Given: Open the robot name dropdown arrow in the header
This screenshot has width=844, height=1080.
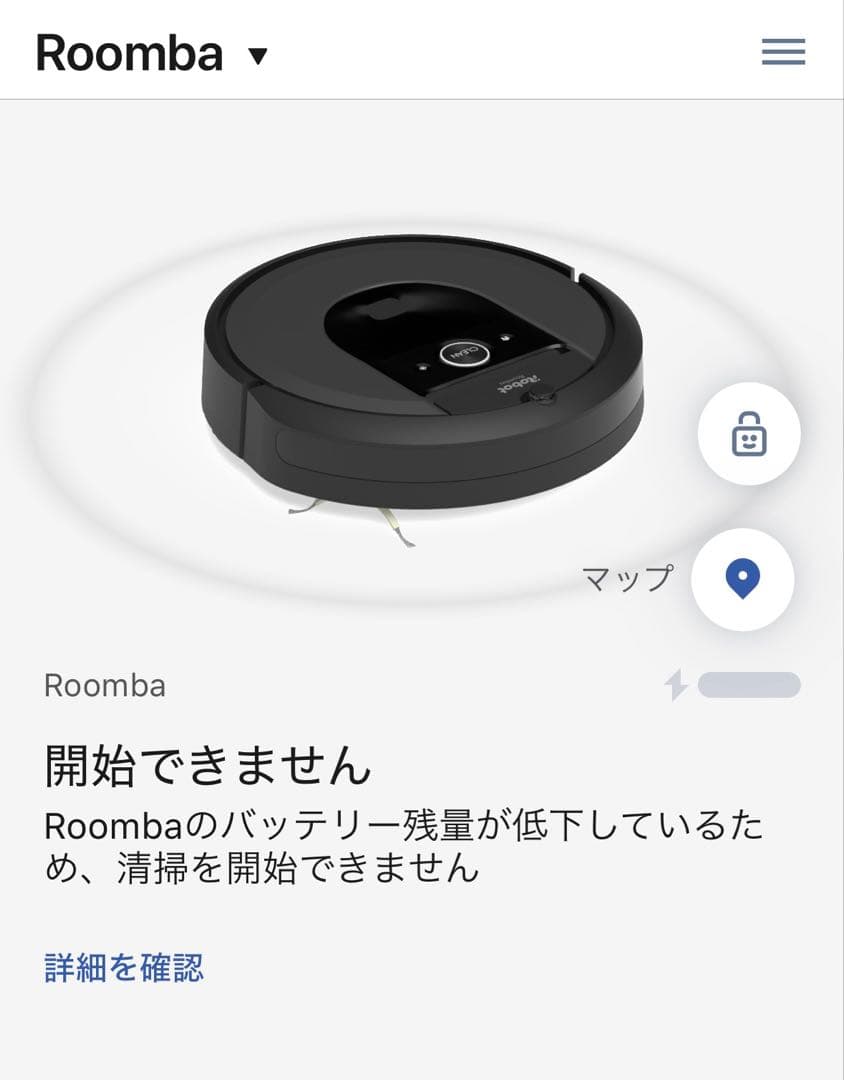Looking at the screenshot, I should 259,56.
